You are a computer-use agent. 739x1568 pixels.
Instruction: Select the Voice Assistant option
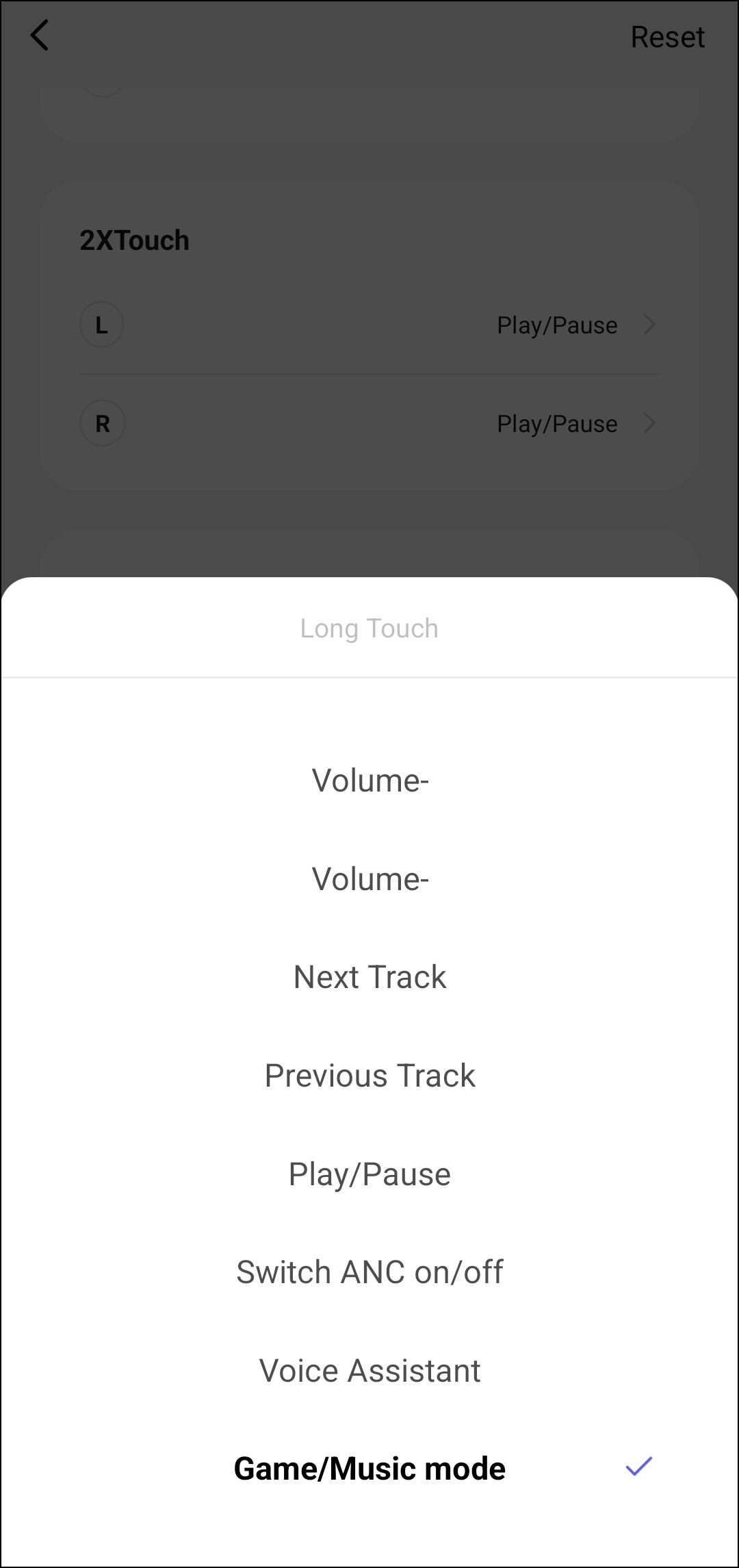tap(369, 1371)
